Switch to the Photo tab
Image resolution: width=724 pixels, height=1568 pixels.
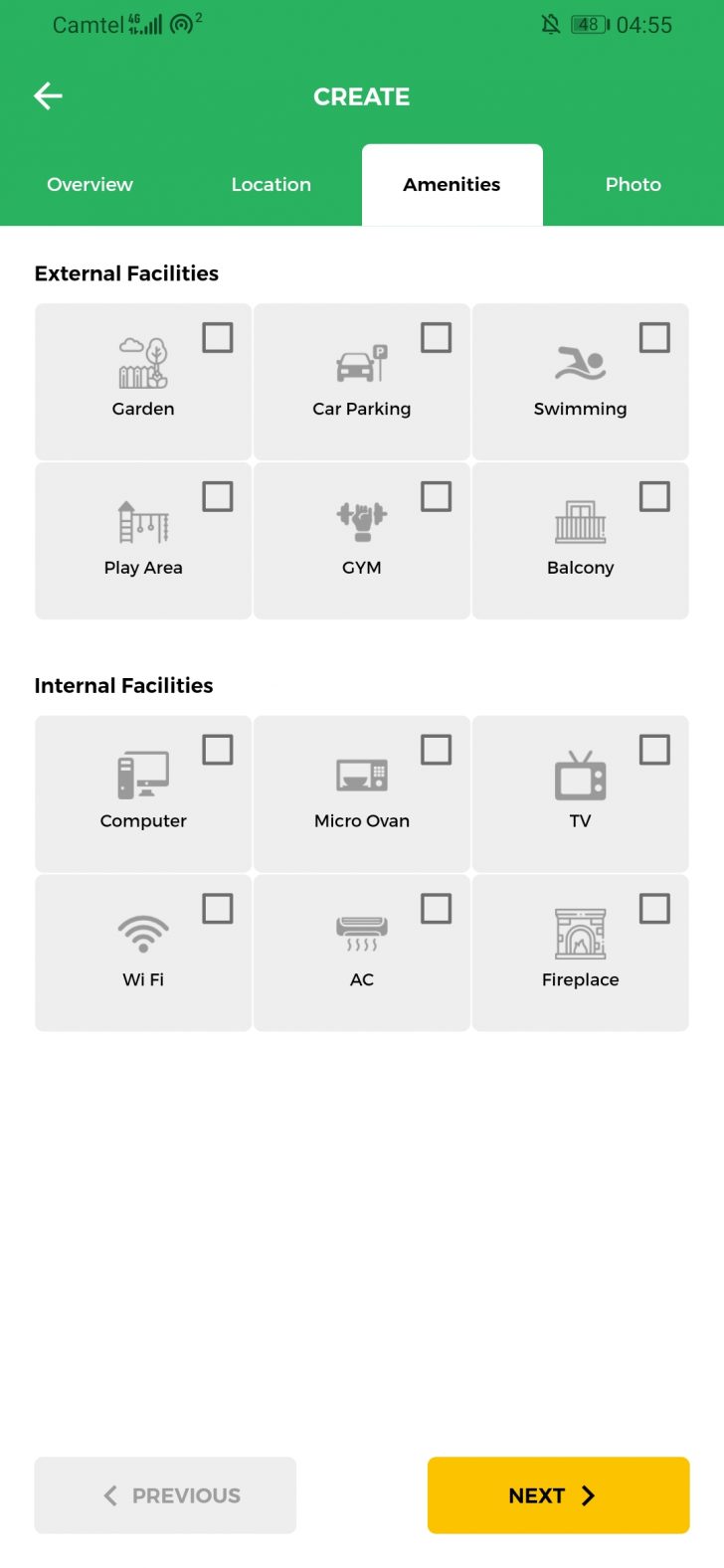click(x=633, y=185)
